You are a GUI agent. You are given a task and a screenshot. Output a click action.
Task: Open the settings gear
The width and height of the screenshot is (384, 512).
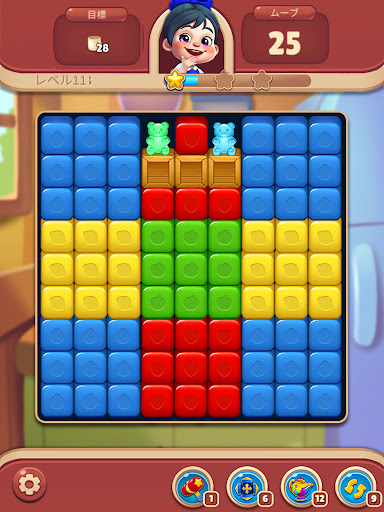pyautogui.click(x=29, y=484)
